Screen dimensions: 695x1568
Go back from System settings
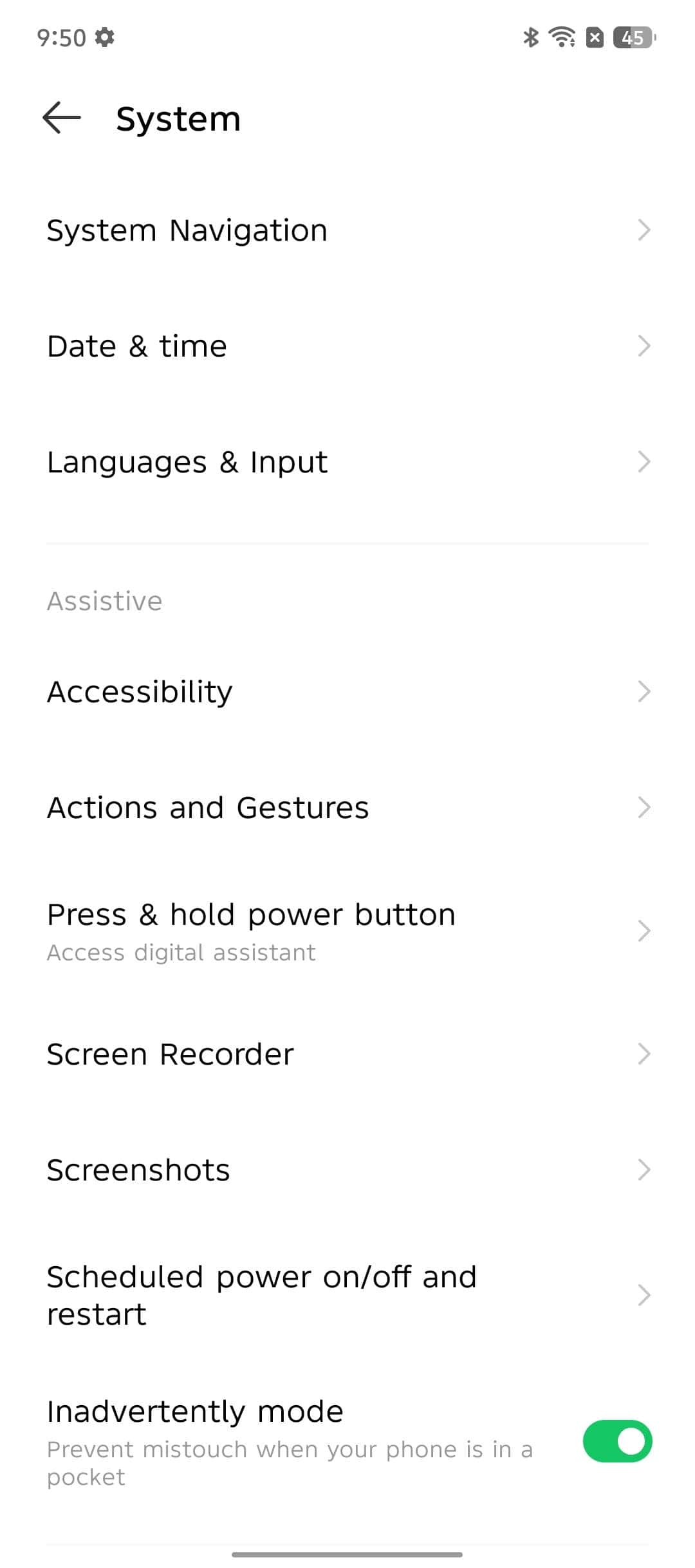tap(62, 118)
